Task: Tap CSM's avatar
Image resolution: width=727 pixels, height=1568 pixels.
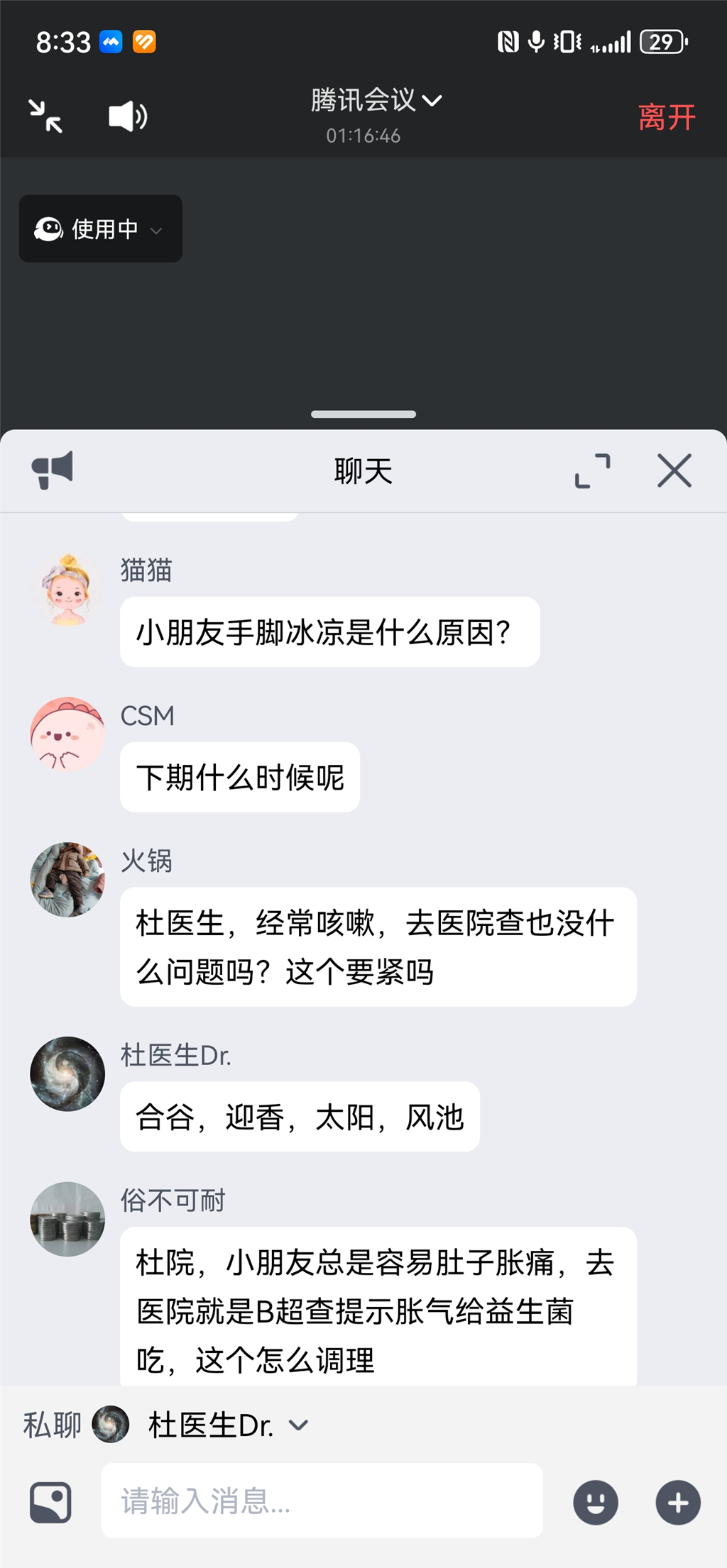Action: click(x=67, y=734)
